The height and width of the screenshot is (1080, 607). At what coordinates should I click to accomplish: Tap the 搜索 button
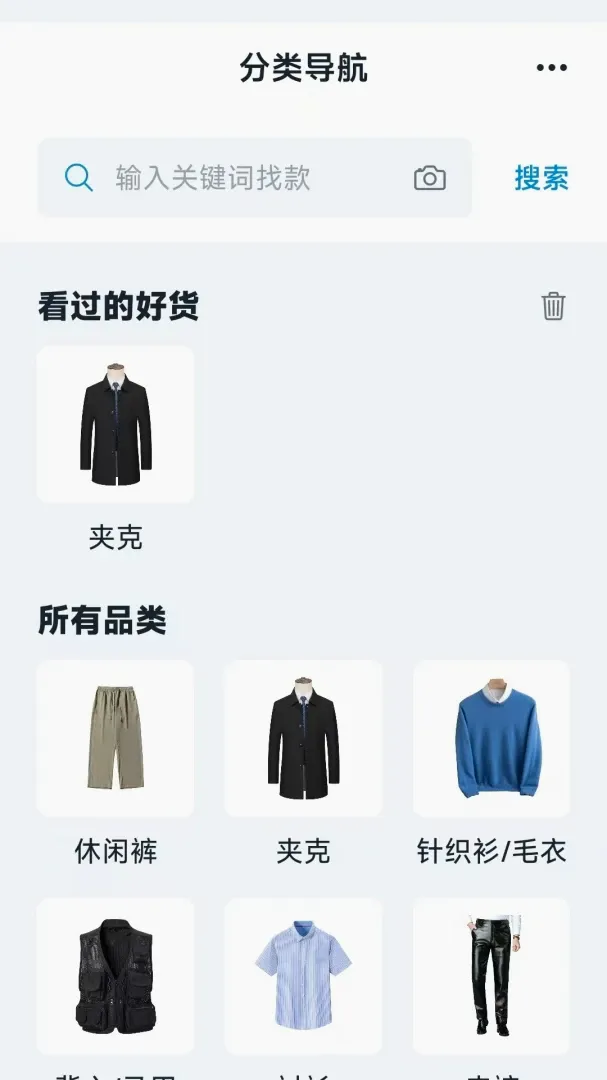coord(542,178)
